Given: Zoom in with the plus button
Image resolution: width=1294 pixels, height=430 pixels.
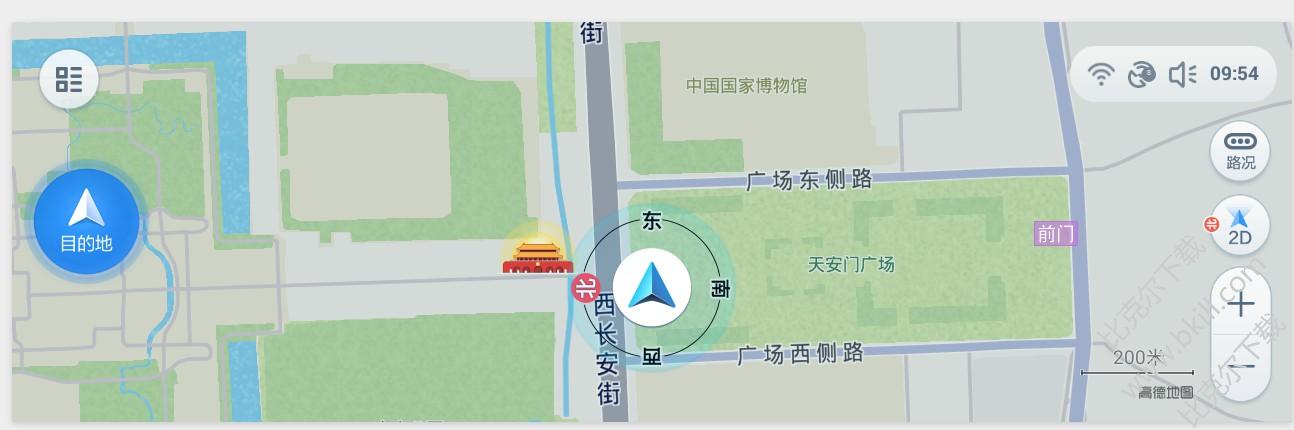Looking at the screenshot, I should 1241,304.
